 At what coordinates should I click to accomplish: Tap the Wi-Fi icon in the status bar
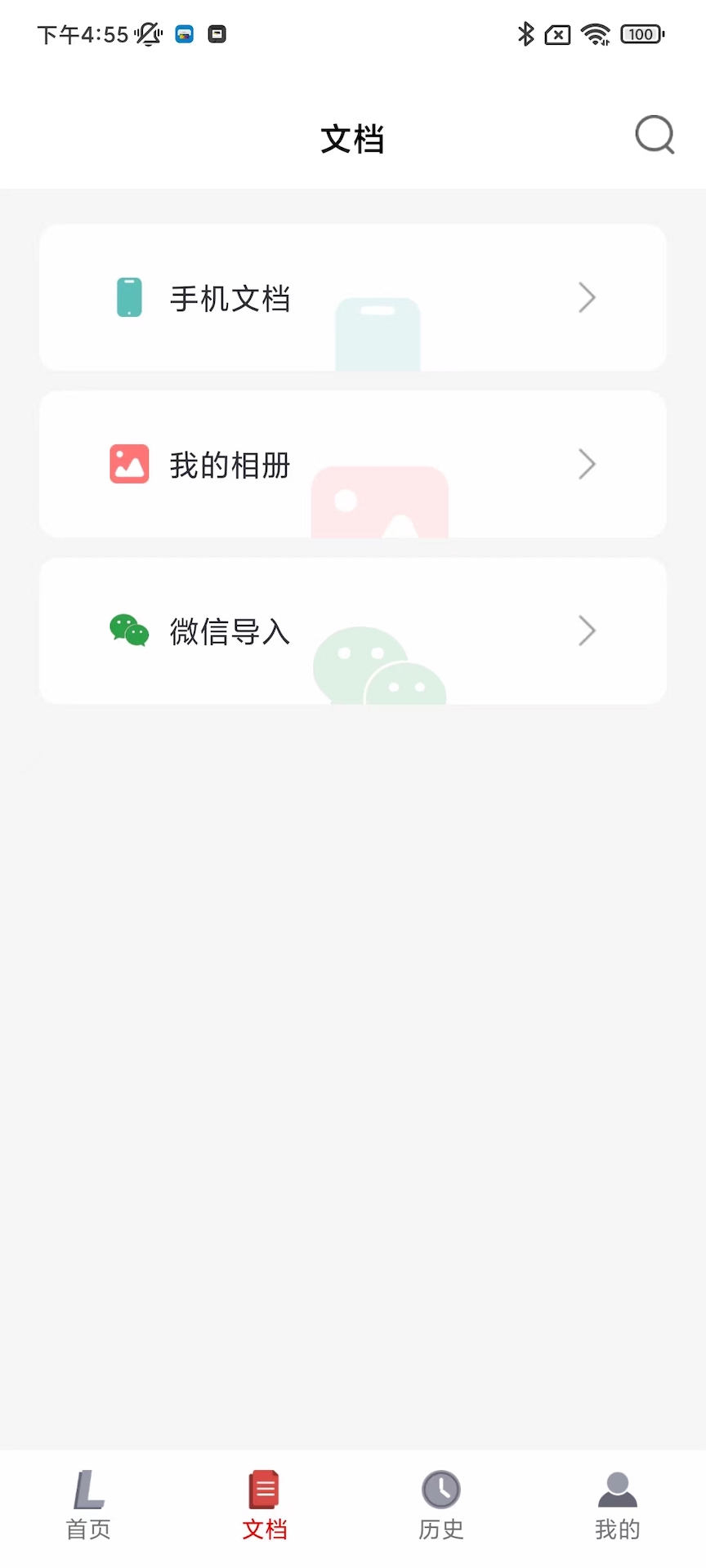[x=595, y=33]
